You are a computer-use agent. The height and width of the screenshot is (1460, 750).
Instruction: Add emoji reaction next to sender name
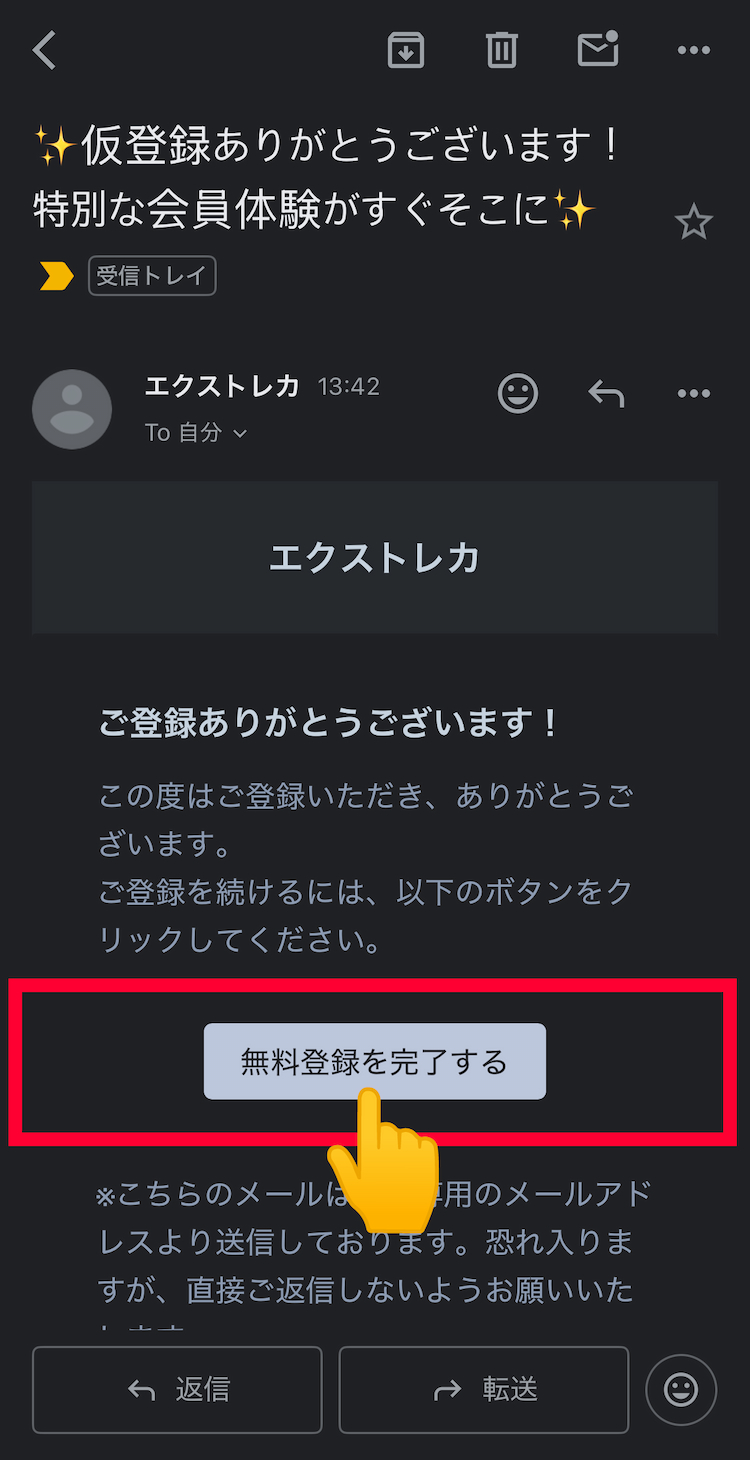click(x=518, y=394)
